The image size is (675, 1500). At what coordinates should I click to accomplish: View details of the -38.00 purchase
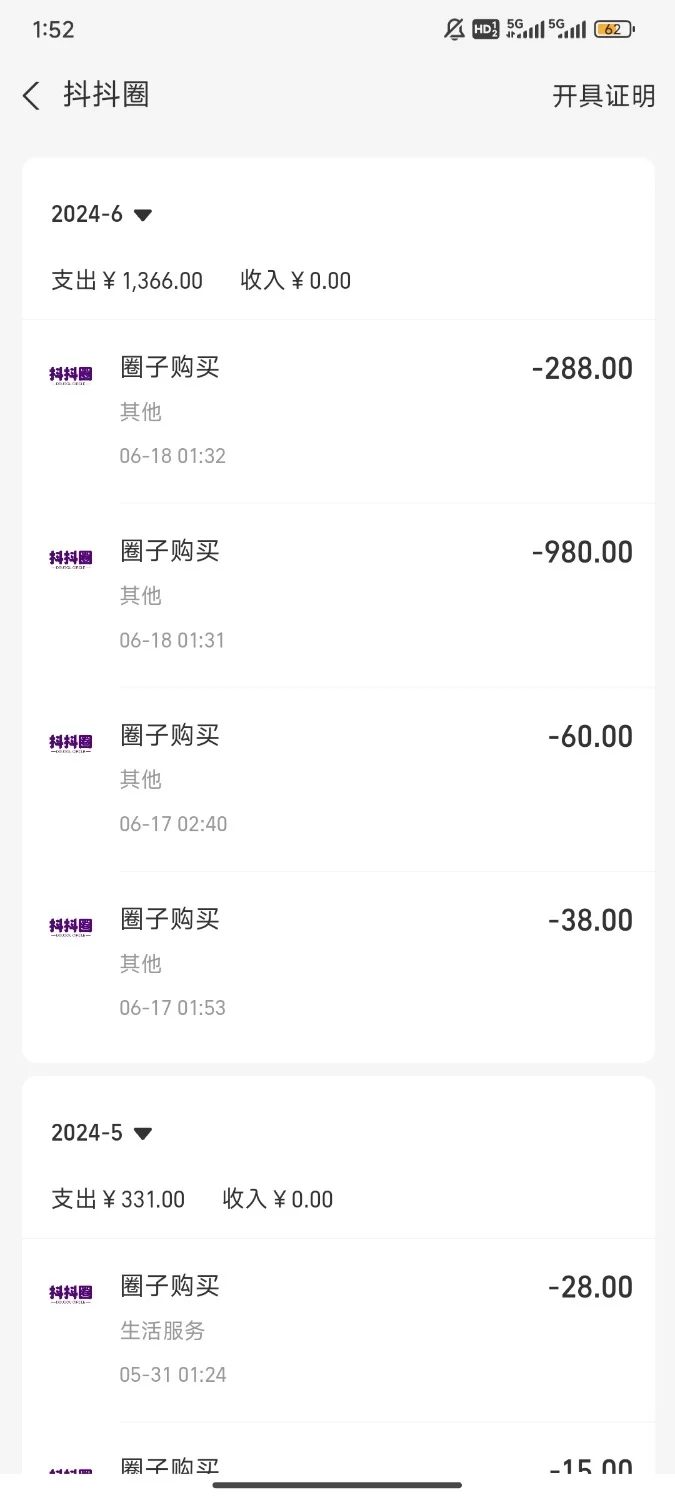pos(338,963)
